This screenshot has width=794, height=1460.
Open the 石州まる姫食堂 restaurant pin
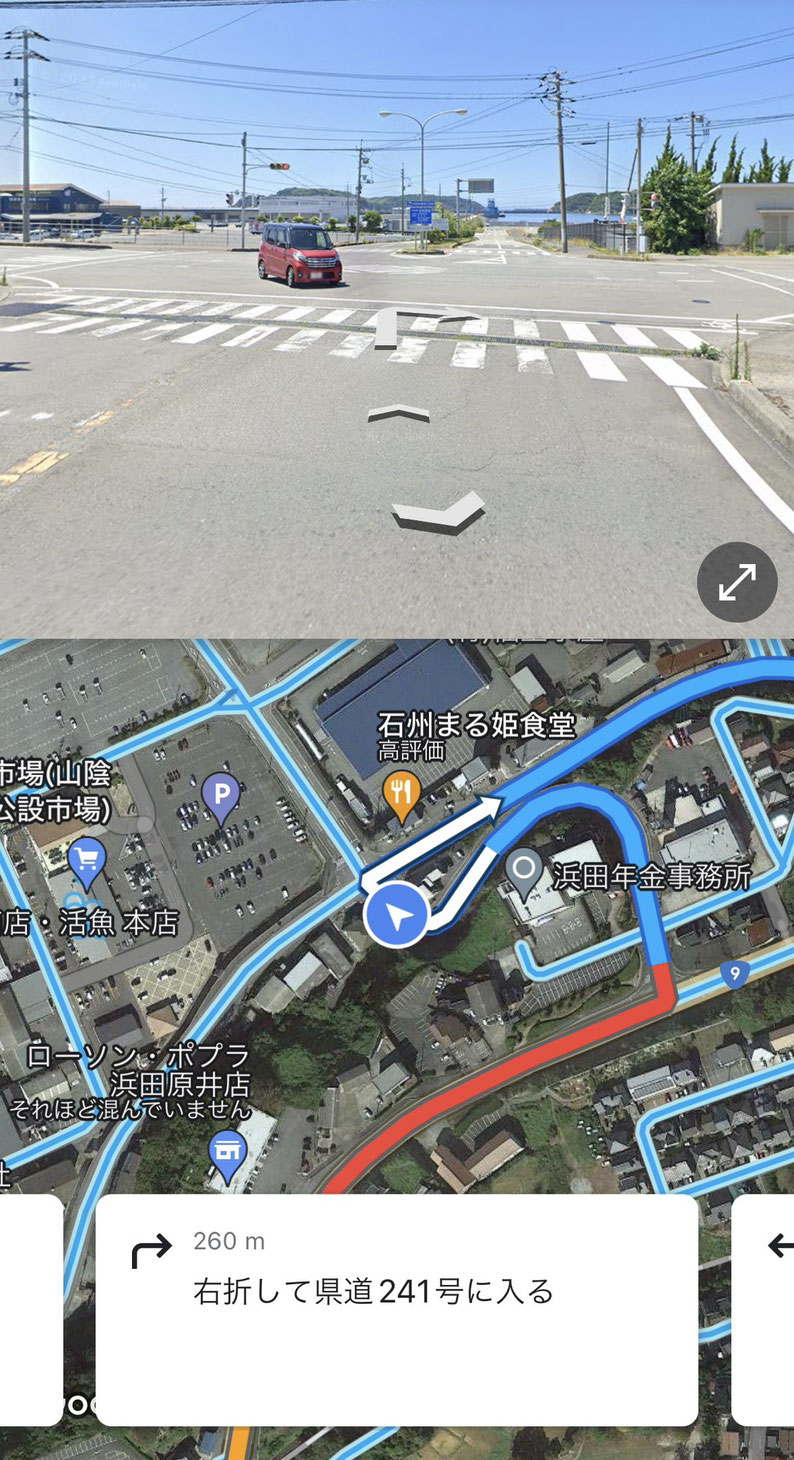(401, 792)
